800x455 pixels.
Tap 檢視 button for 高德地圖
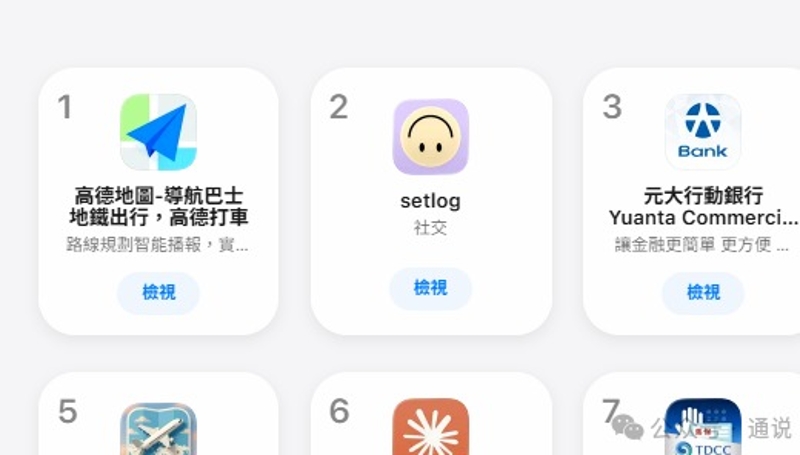158,292
